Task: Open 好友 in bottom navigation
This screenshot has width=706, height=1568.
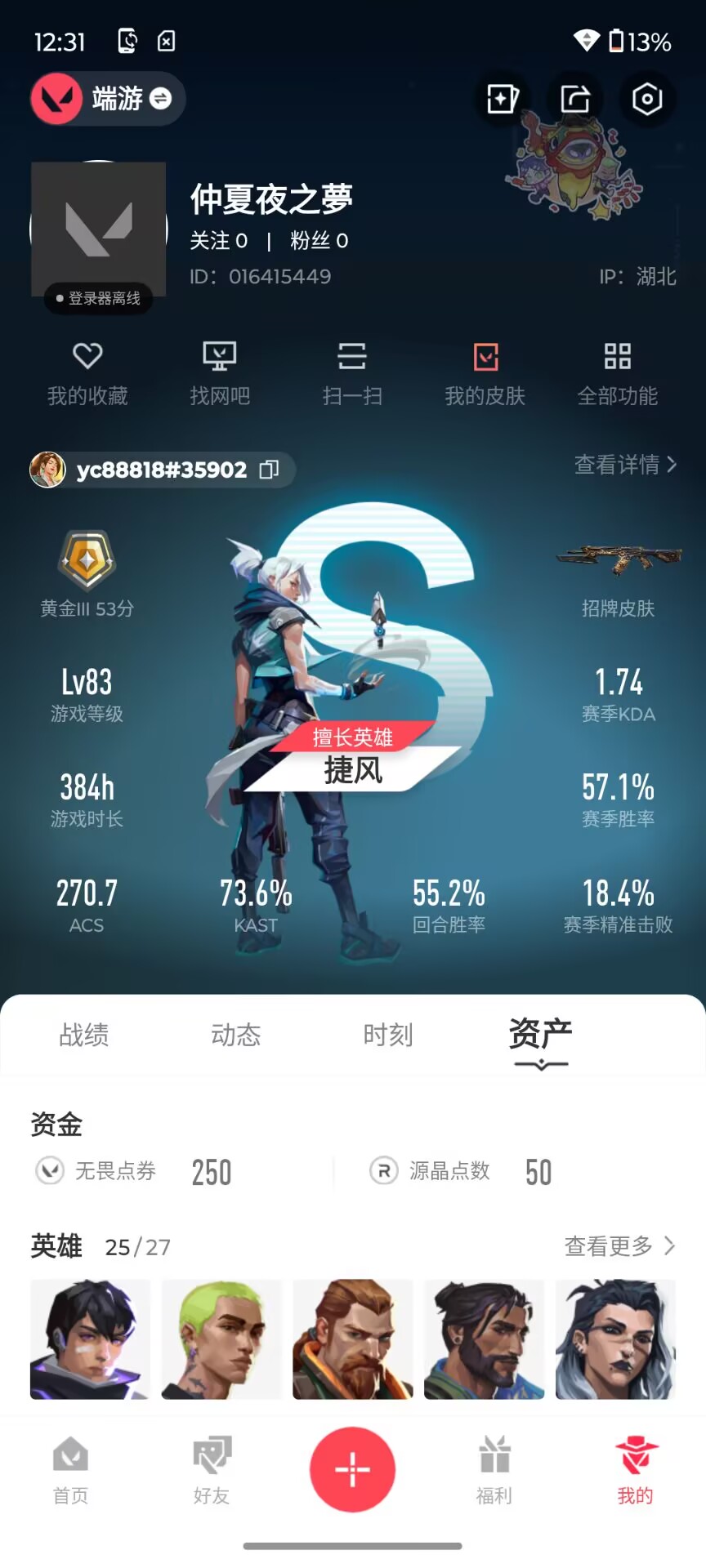Action: 212,1471
